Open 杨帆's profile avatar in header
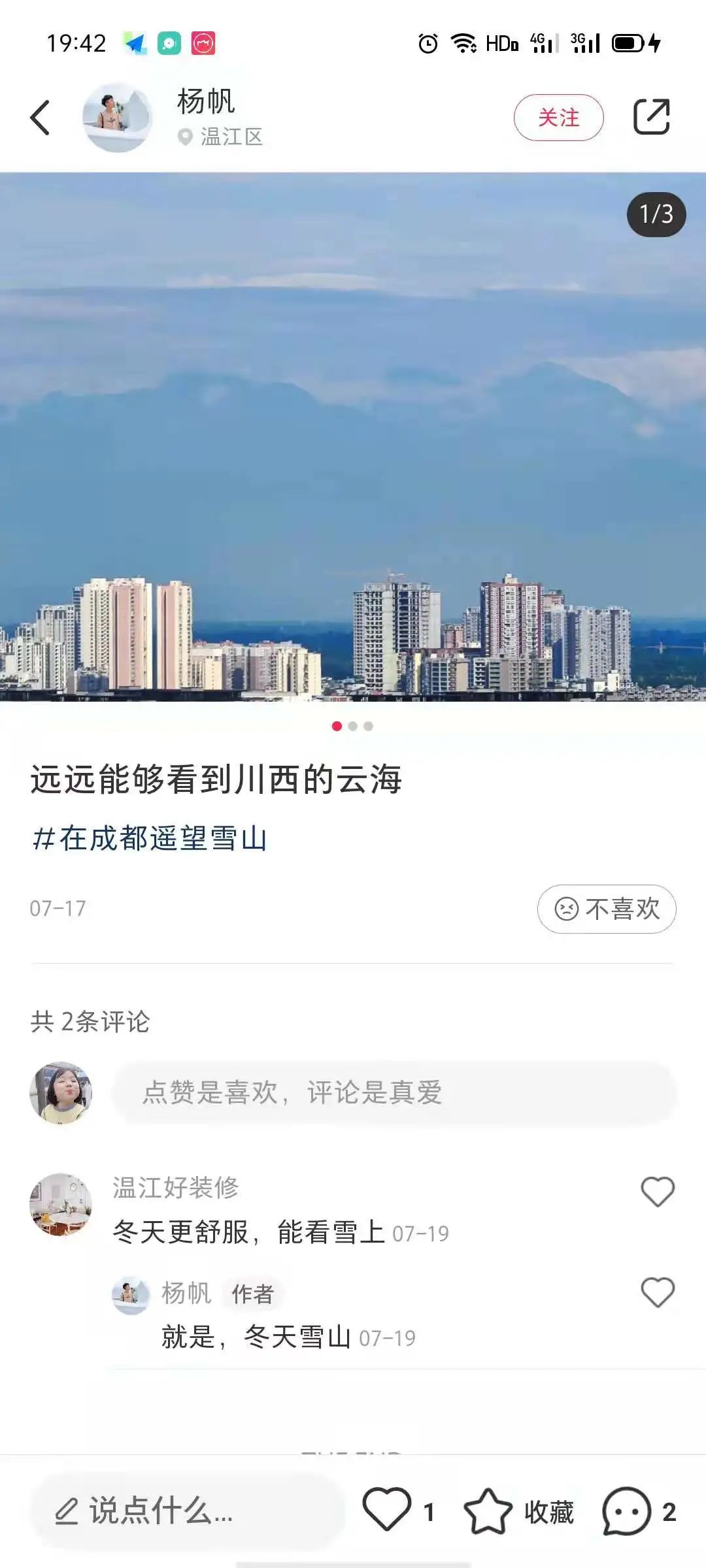Screen dimensions: 706x1568 click(x=117, y=118)
